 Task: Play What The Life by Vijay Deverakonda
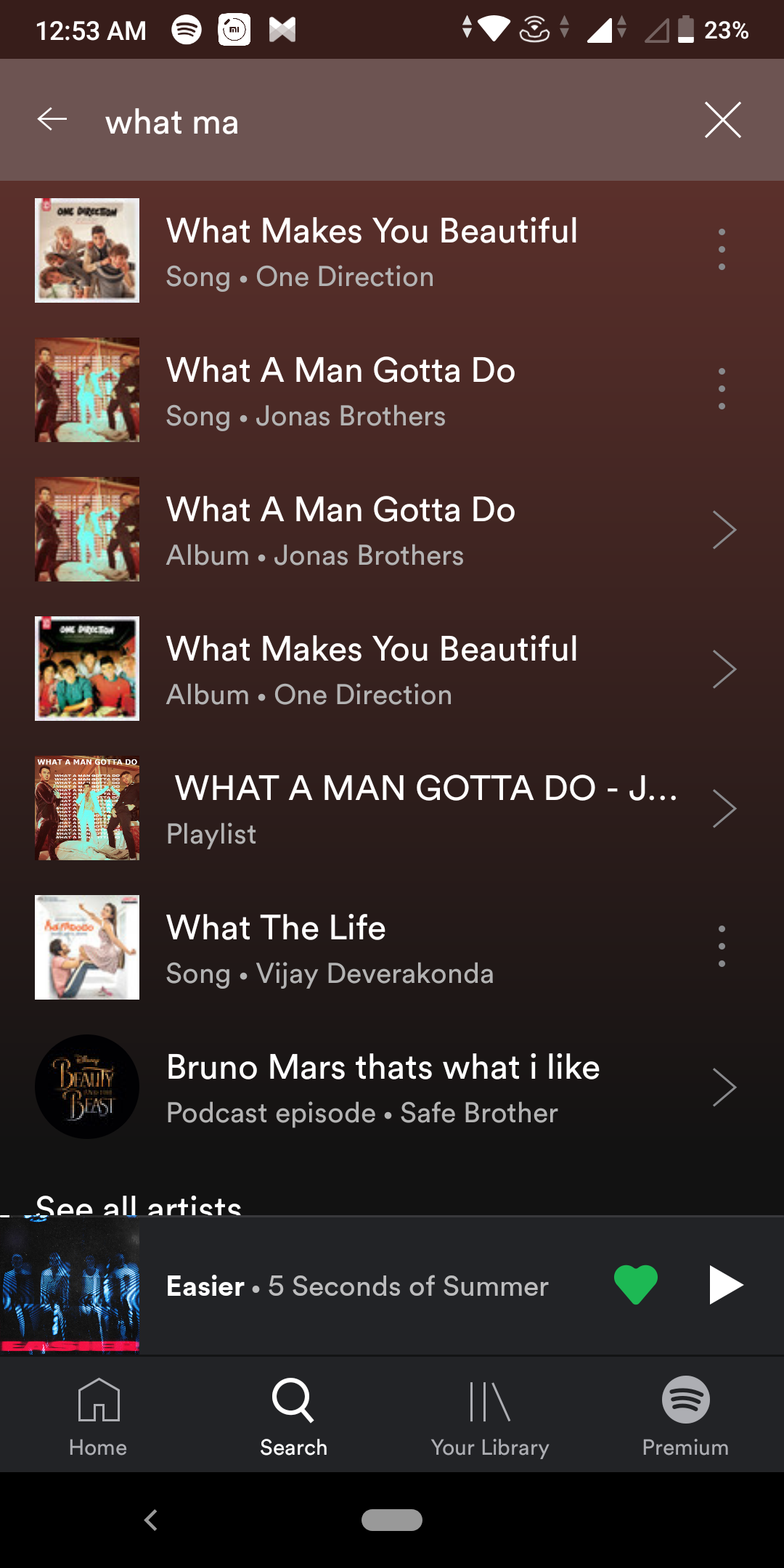(x=330, y=948)
